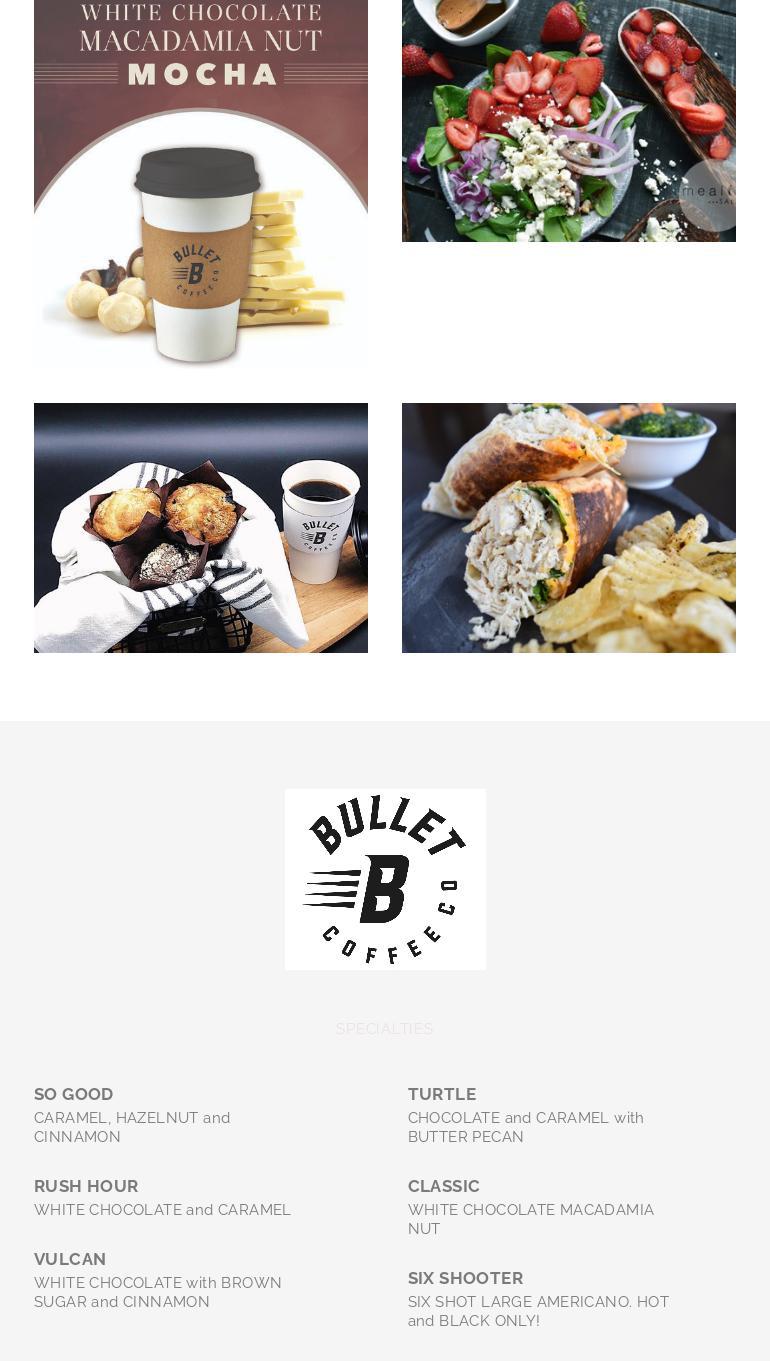The height and width of the screenshot is (1361, 770).
Task: View the muffins and coffee photo
Action: pyautogui.click(x=200, y=528)
